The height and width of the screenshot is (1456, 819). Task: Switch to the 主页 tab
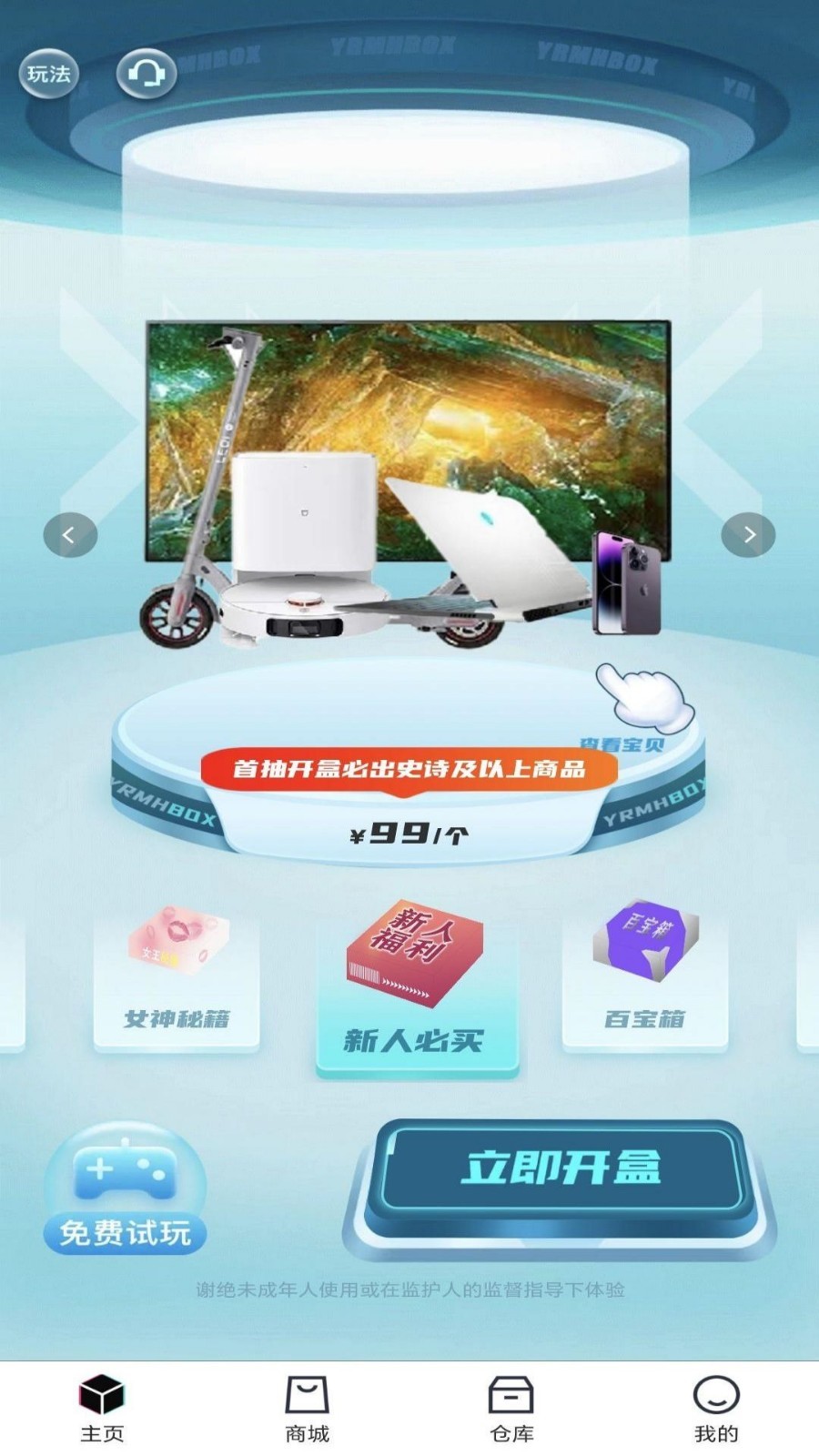tap(102, 1408)
